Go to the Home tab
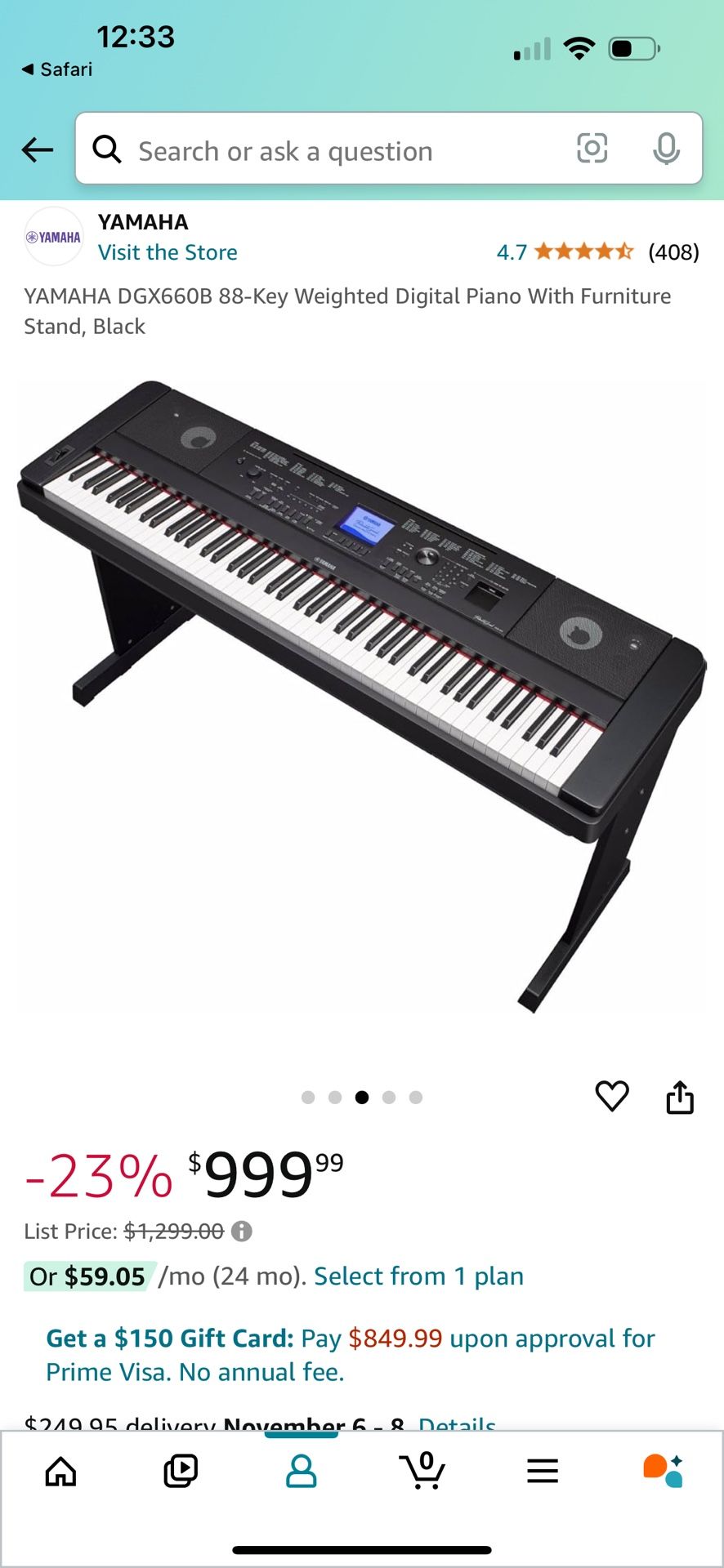This screenshot has height=1568, width=724. pyautogui.click(x=60, y=1471)
